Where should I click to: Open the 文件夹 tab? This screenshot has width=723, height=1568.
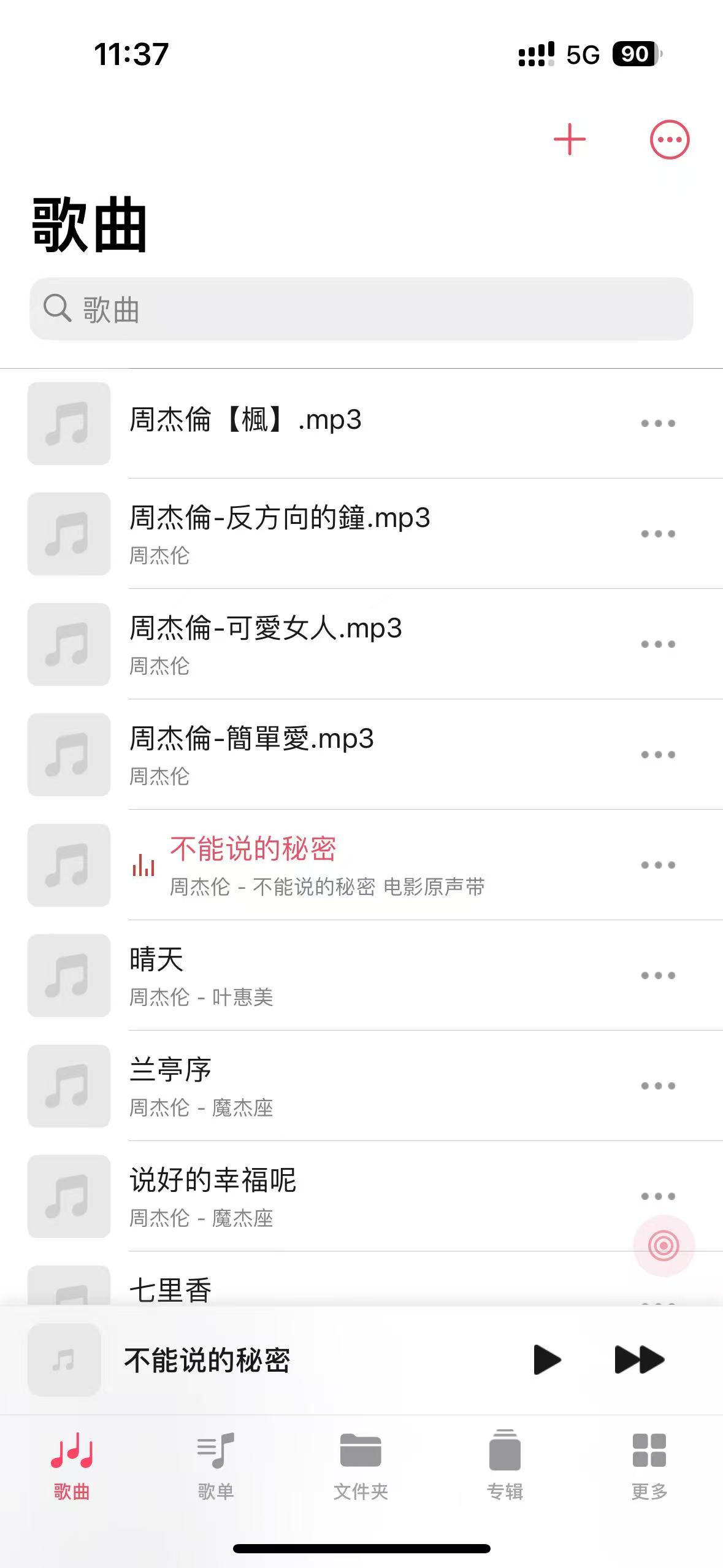click(361, 1465)
